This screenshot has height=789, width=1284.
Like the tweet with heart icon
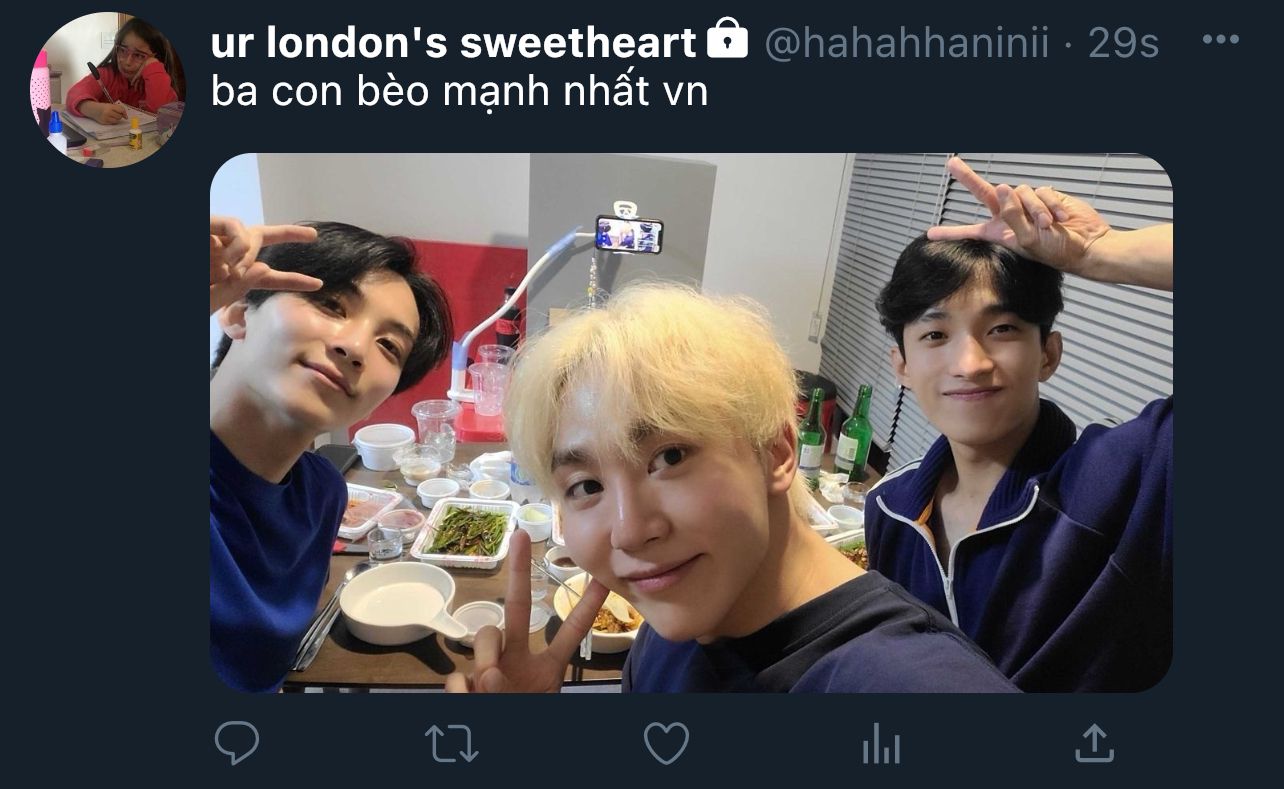[x=666, y=743]
